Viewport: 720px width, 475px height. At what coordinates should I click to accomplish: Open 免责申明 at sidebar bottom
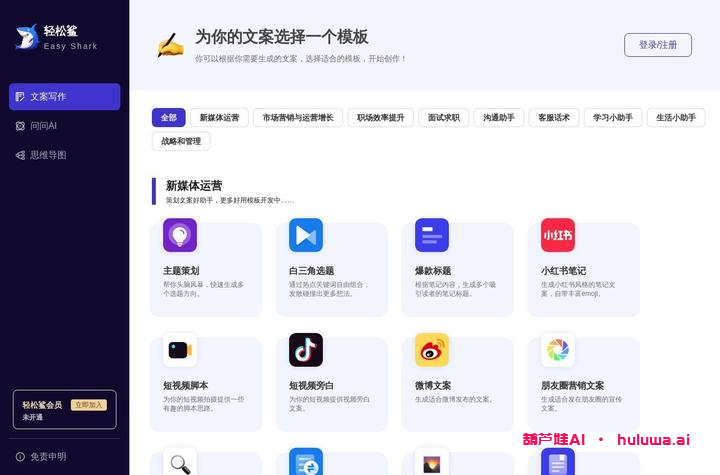tap(47, 457)
